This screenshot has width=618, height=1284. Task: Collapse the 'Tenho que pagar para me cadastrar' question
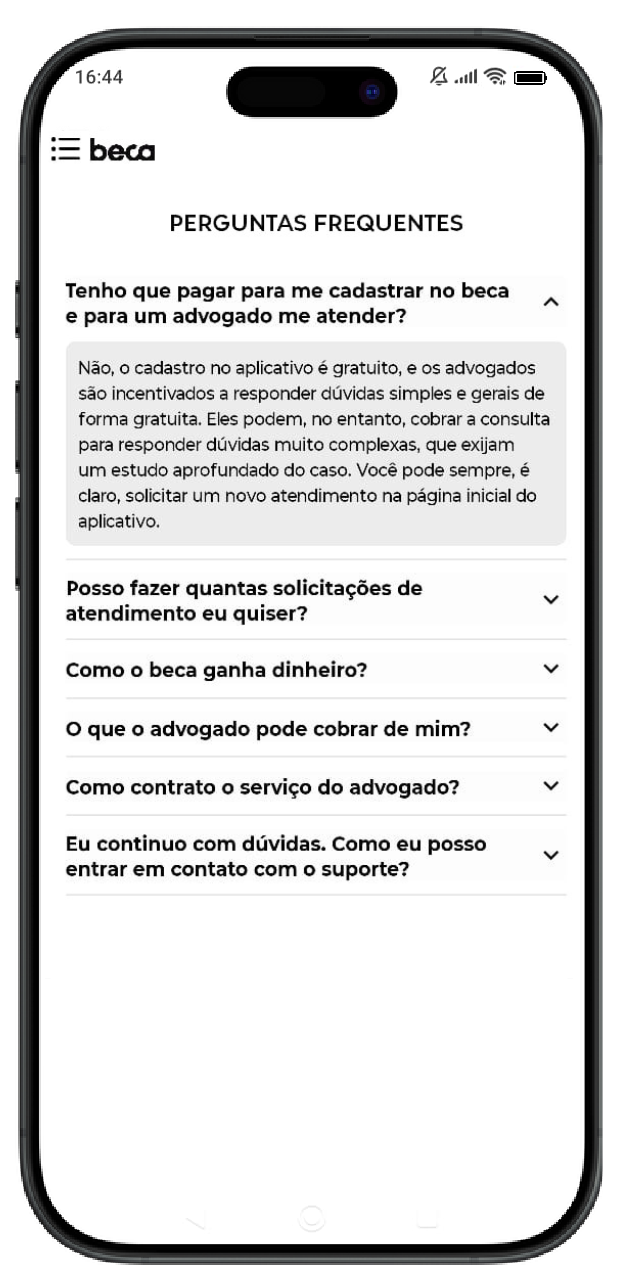(x=550, y=302)
